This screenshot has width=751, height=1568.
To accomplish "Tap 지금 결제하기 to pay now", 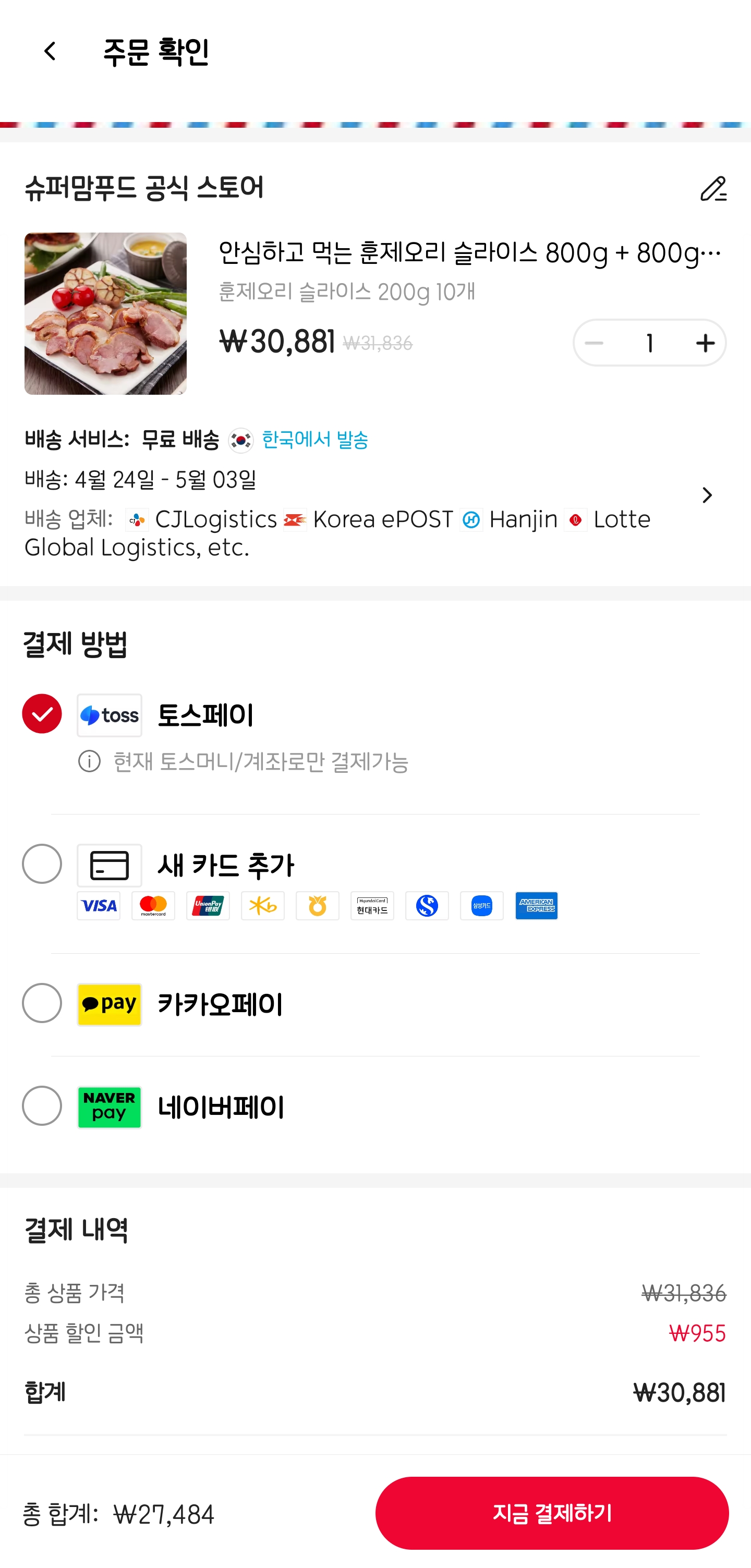I will coord(551,1513).
